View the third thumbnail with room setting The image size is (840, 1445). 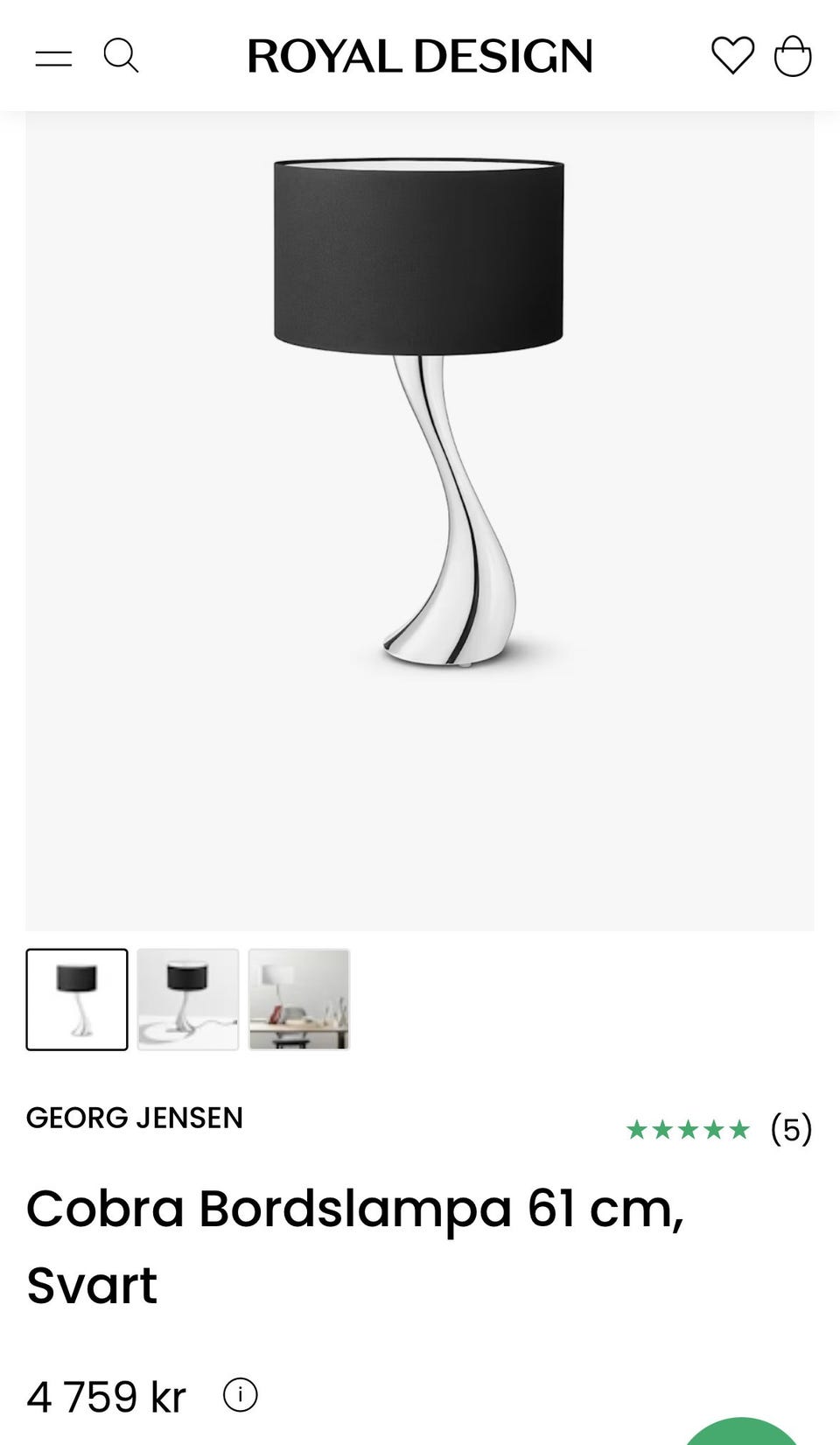(299, 1000)
